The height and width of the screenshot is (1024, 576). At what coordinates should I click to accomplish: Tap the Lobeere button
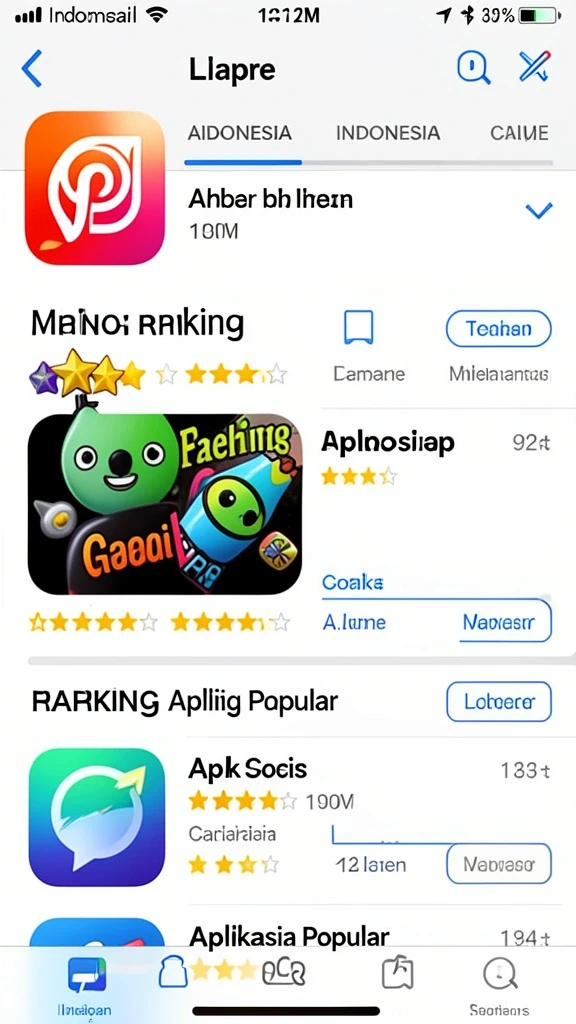click(x=499, y=702)
